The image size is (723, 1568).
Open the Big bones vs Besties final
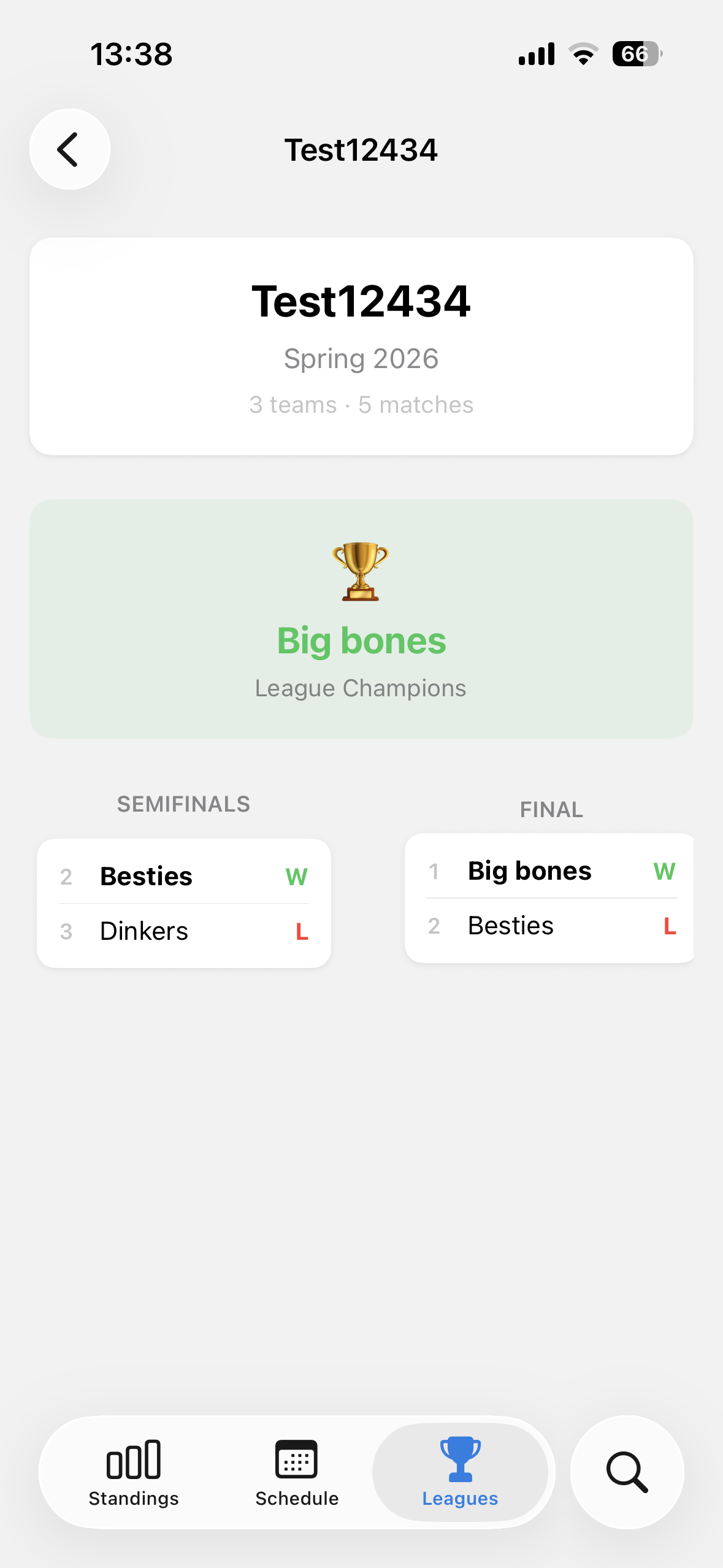[x=549, y=898]
